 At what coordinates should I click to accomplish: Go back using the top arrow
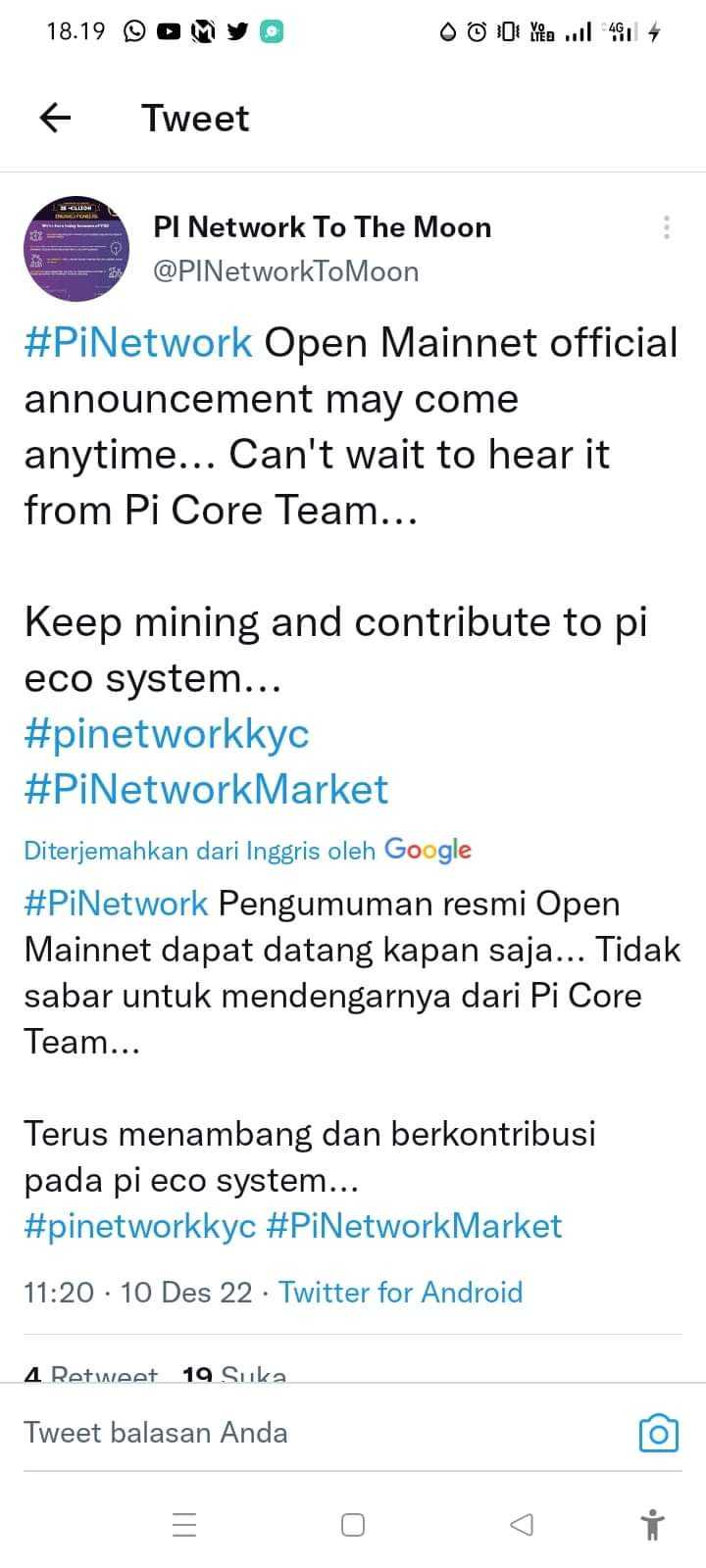pyautogui.click(x=55, y=119)
